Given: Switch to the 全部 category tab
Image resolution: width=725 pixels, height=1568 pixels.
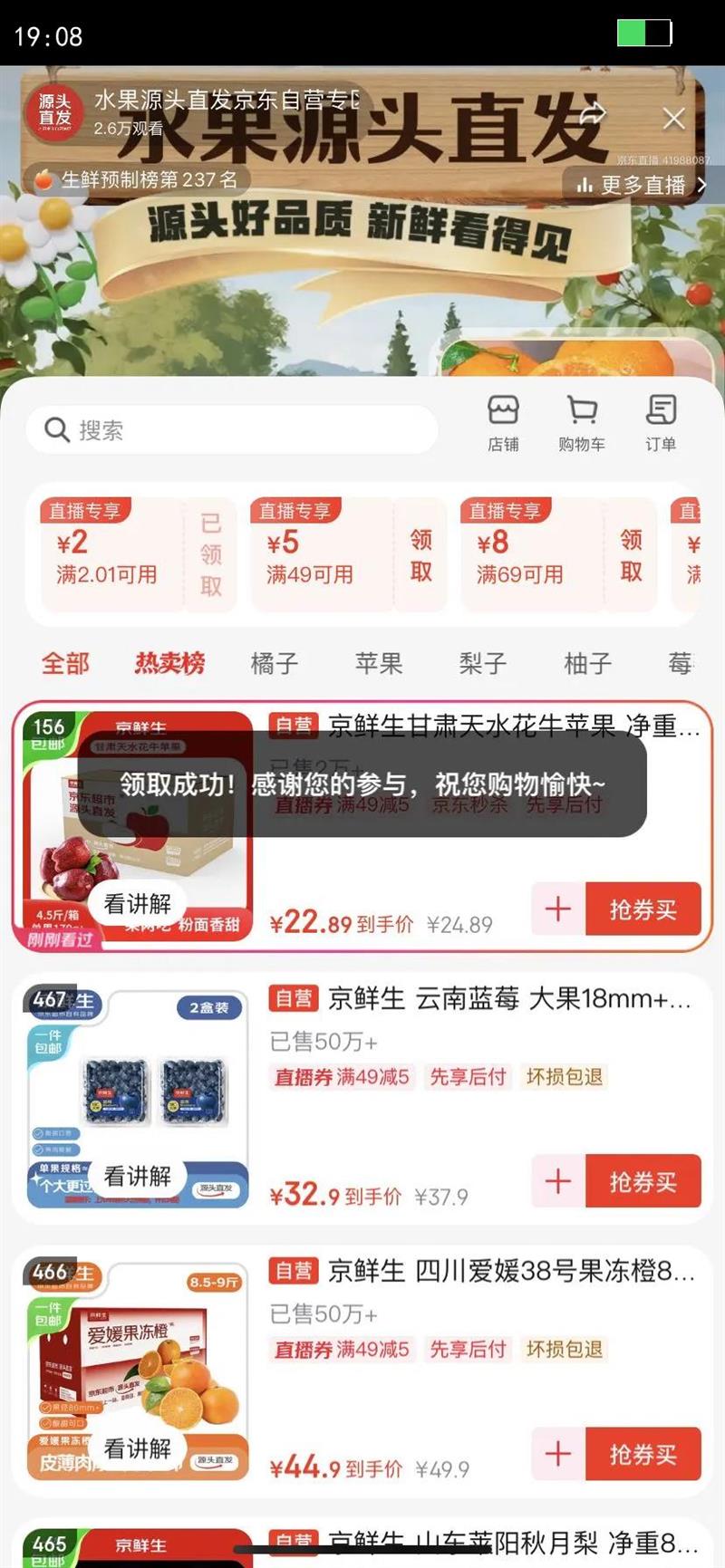Looking at the screenshot, I should (x=65, y=663).
